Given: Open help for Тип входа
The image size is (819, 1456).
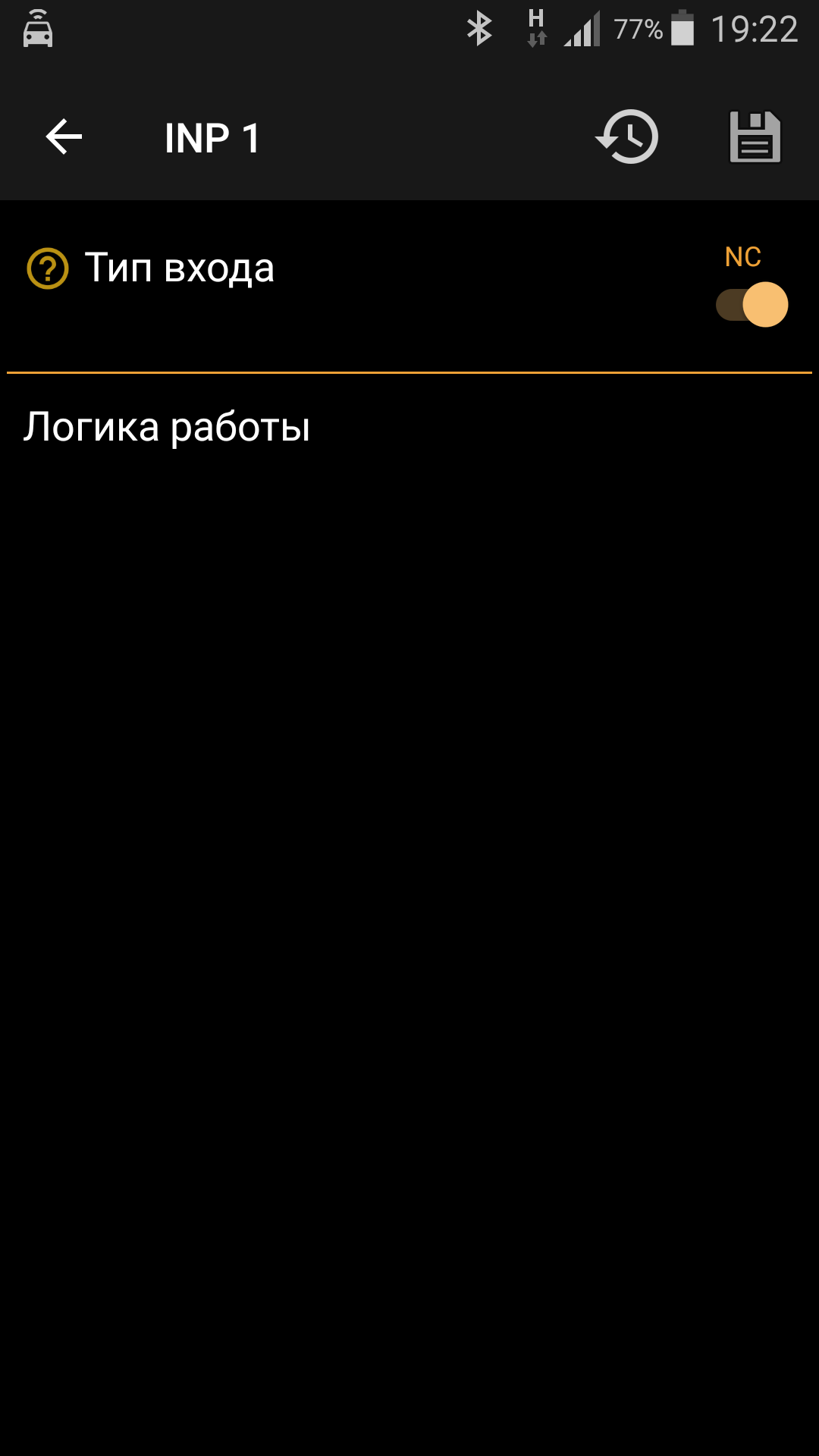Looking at the screenshot, I should pos(48,268).
